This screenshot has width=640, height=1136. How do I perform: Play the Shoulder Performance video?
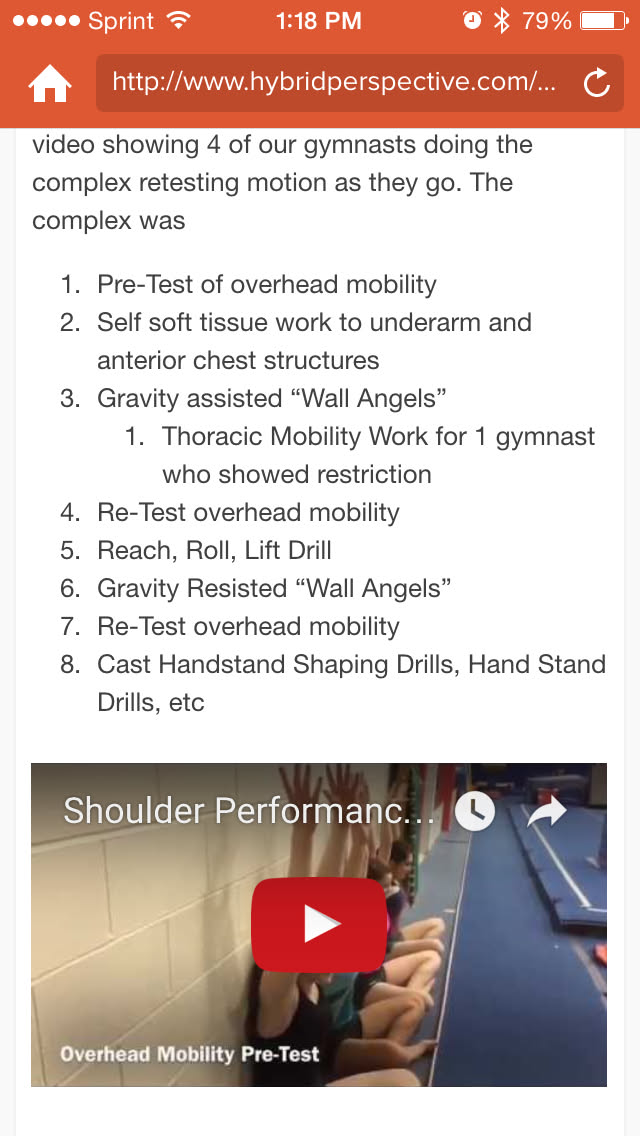(x=318, y=924)
